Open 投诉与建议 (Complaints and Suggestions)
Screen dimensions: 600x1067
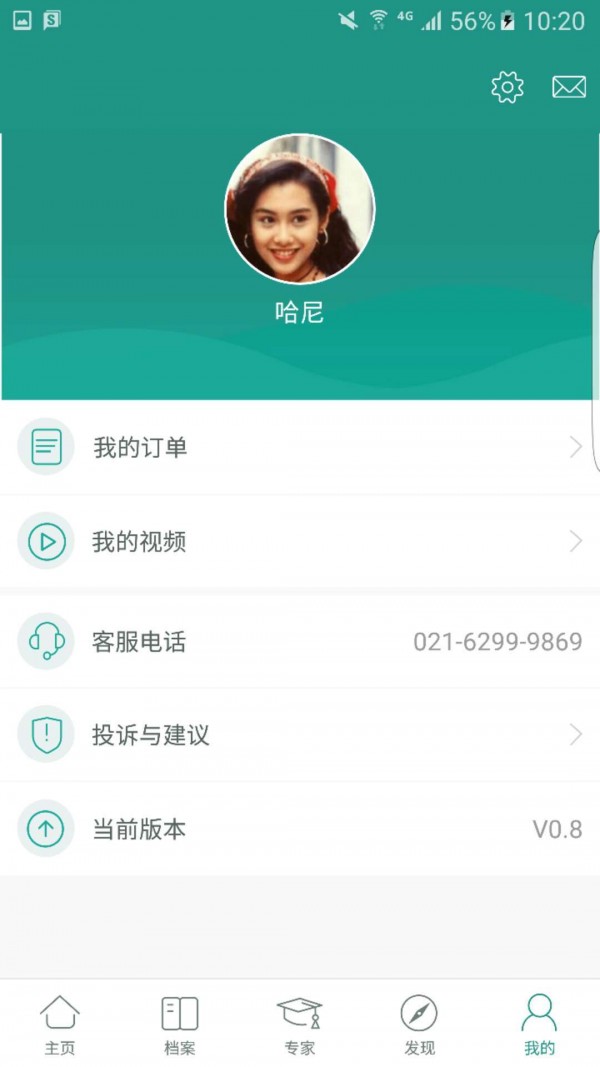(x=300, y=736)
